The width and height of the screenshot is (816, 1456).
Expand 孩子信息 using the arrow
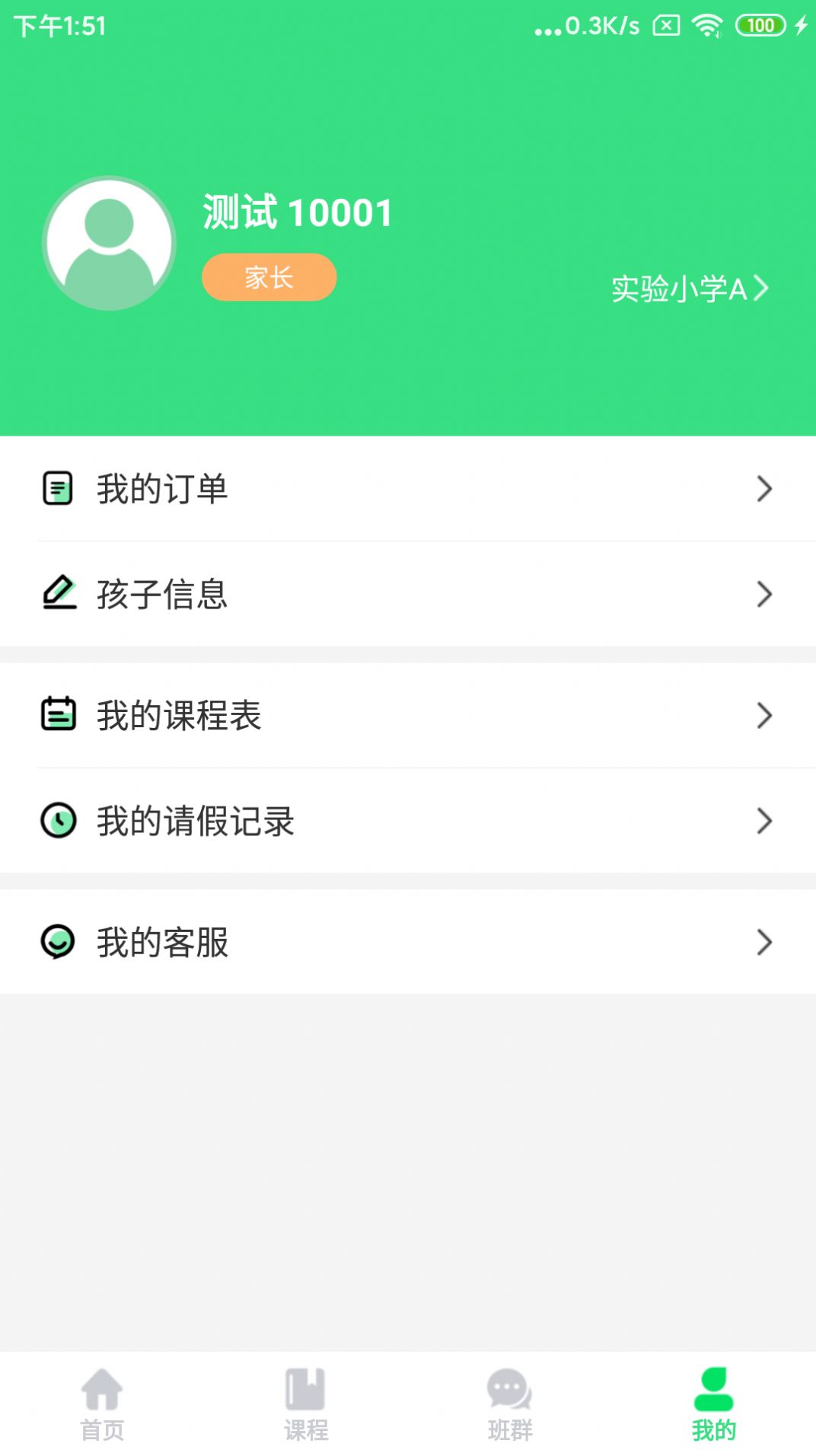point(764,595)
